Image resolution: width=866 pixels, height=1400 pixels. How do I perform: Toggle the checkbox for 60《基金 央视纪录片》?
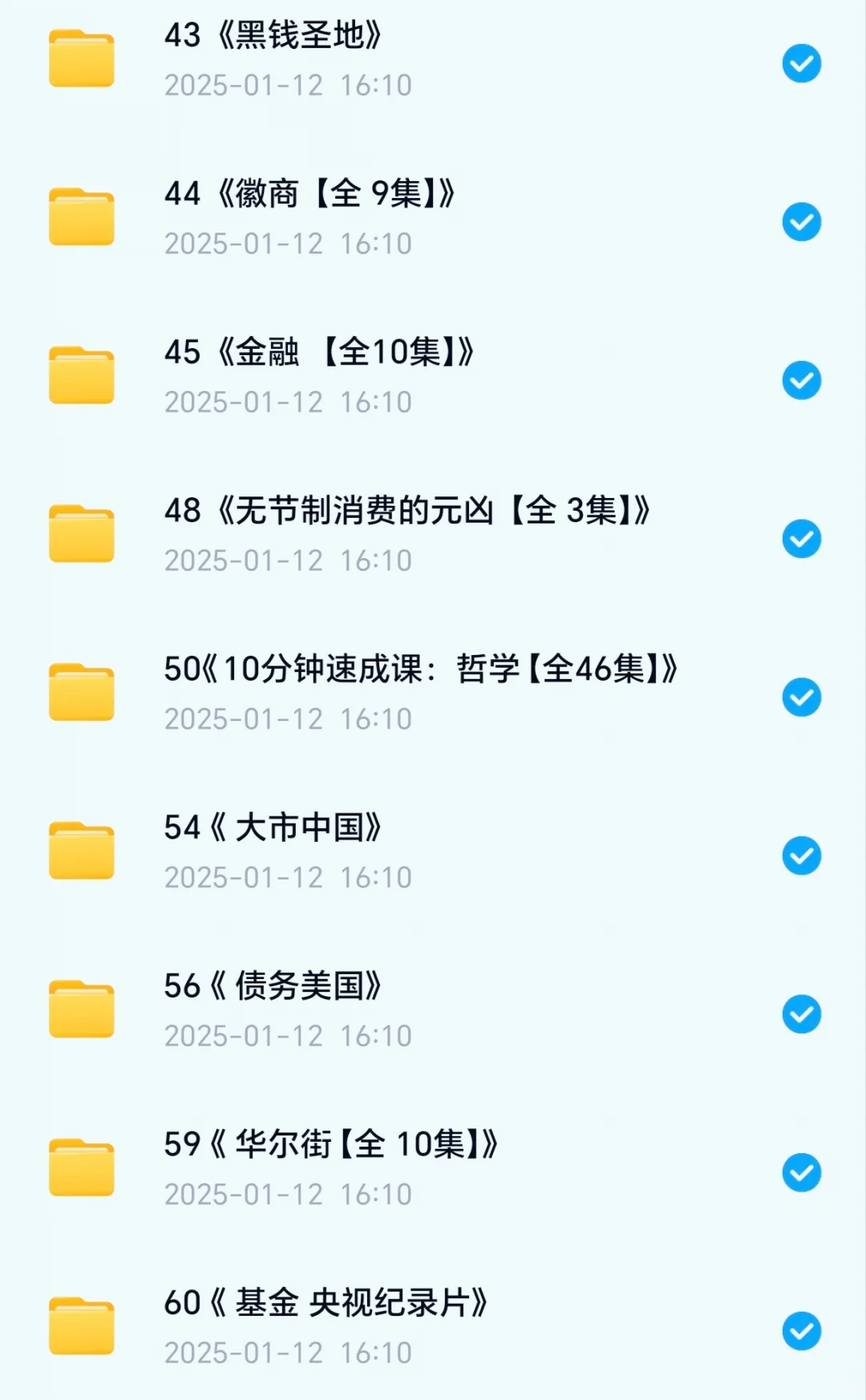click(x=802, y=1331)
